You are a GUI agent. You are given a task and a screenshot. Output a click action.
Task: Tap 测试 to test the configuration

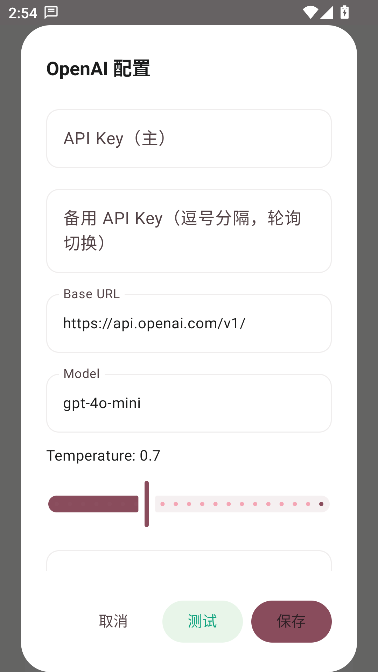point(202,621)
